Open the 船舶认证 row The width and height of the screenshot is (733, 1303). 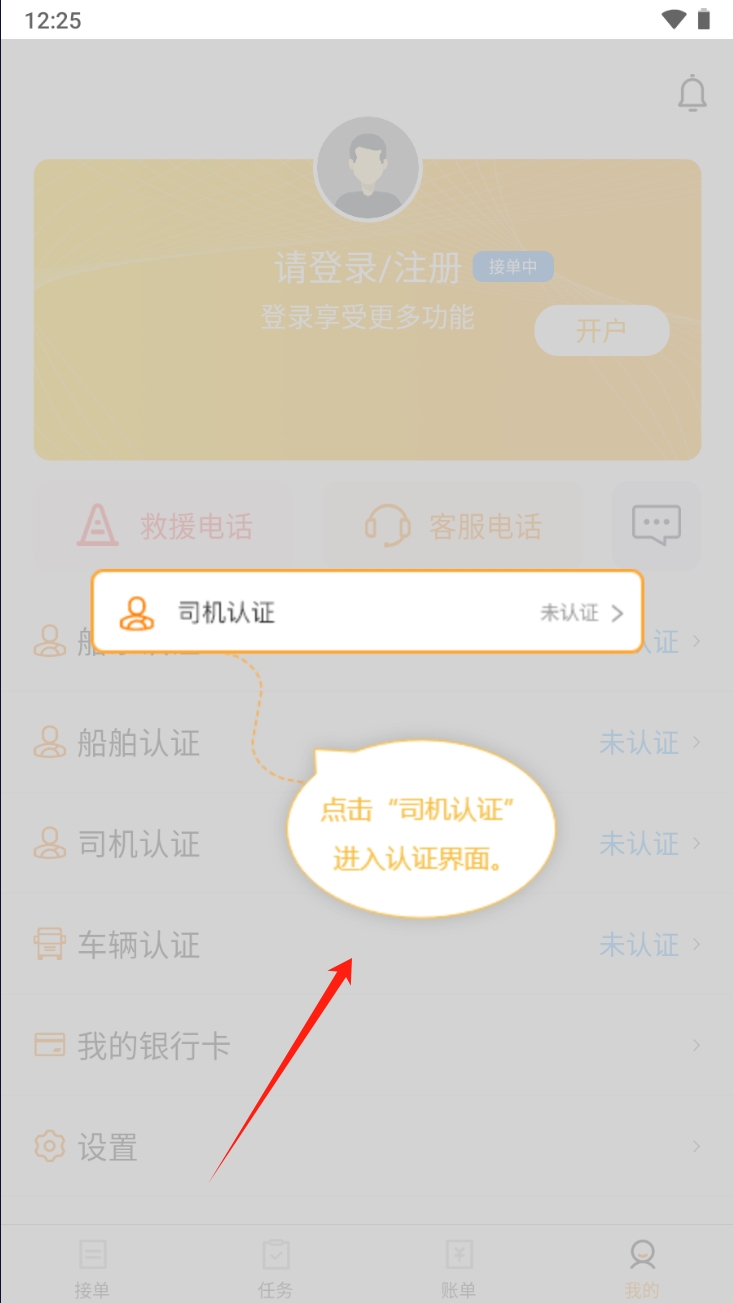(x=366, y=743)
